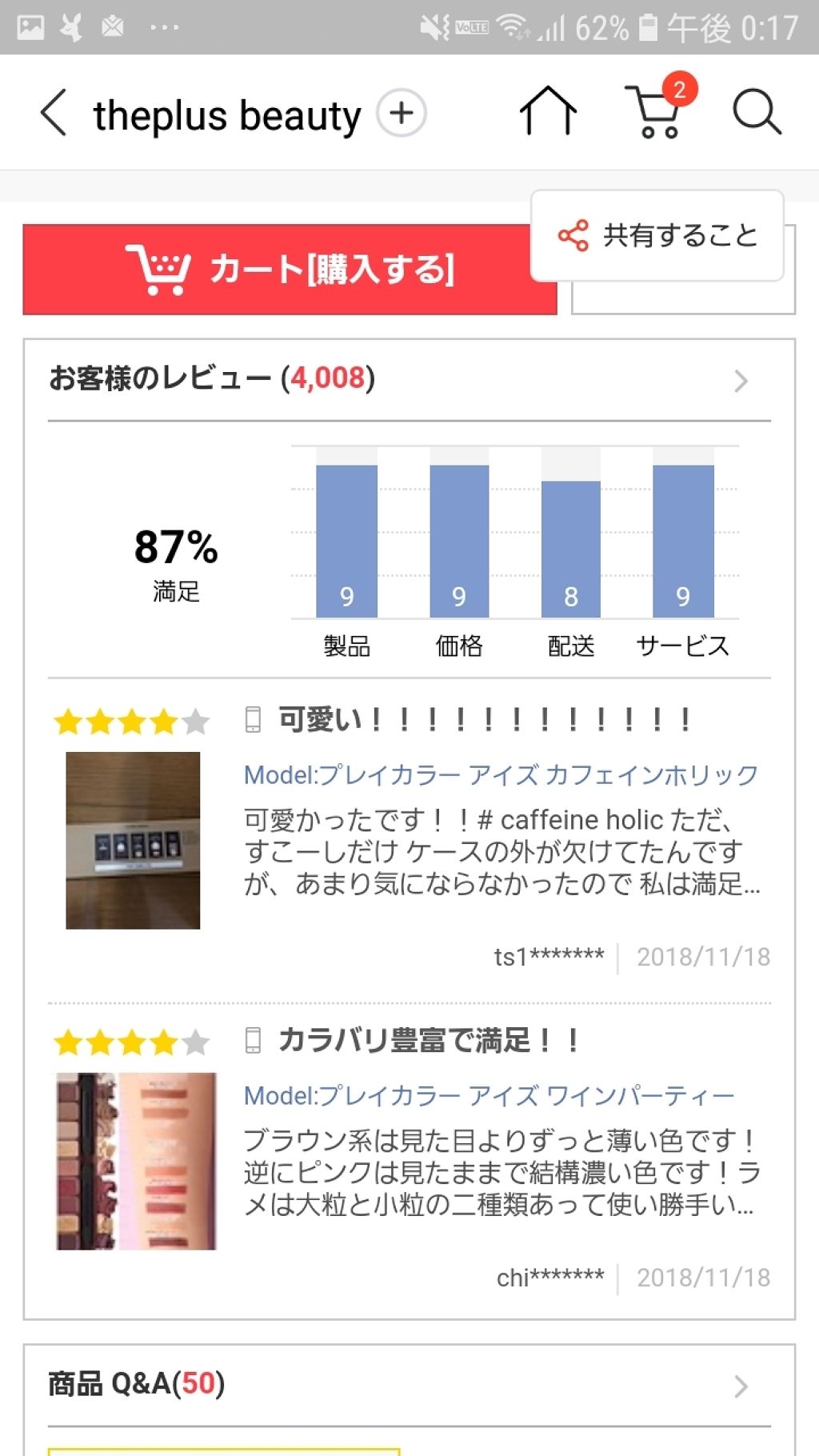Select the 共有すること share option
This screenshot has width=819, height=1456.
pos(657,236)
